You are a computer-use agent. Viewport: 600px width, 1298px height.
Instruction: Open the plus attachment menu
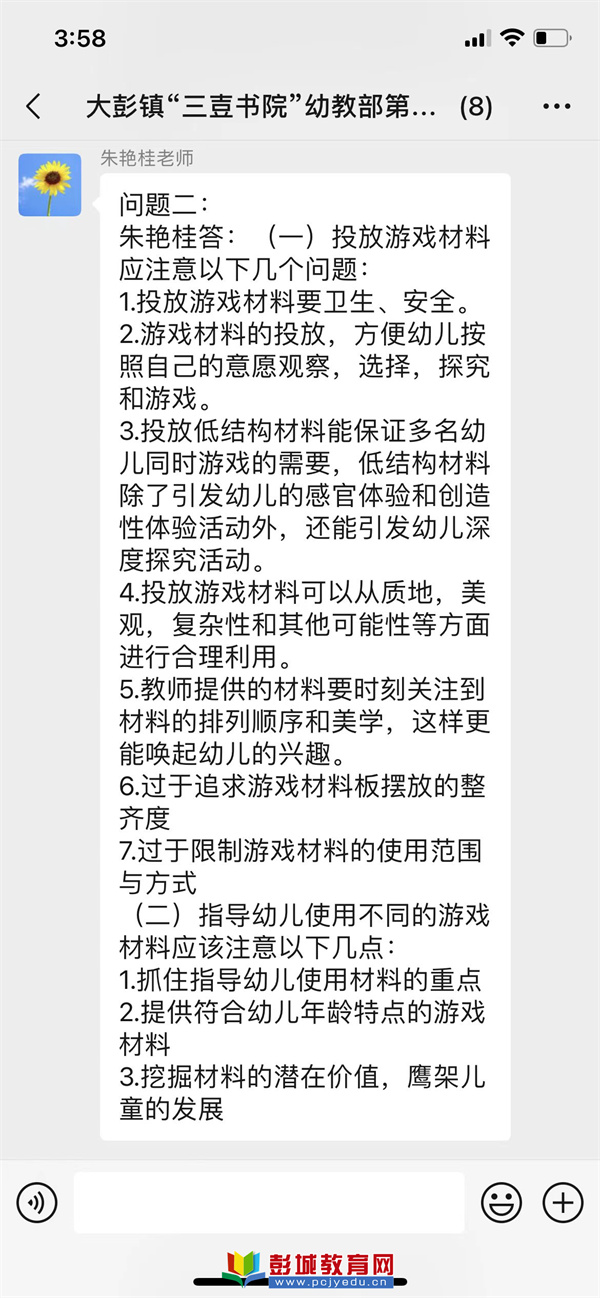(x=562, y=1202)
